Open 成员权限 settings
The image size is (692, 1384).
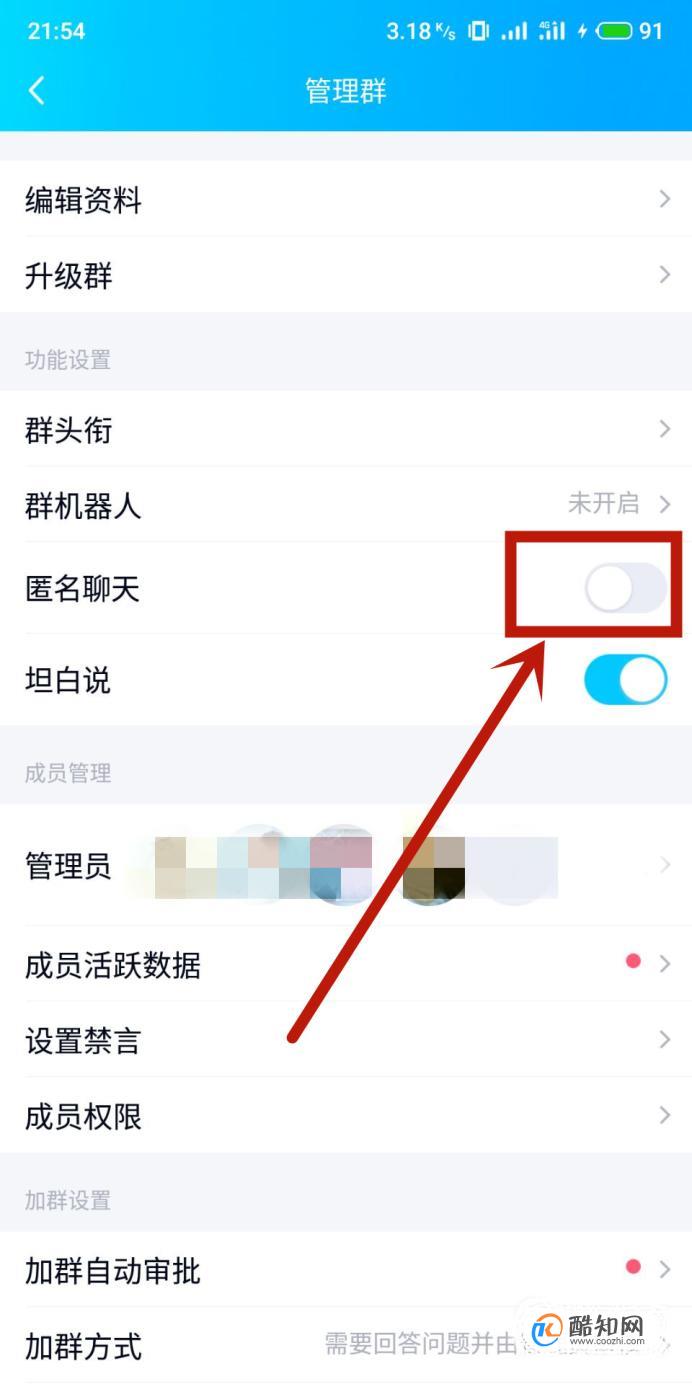coord(346,1115)
